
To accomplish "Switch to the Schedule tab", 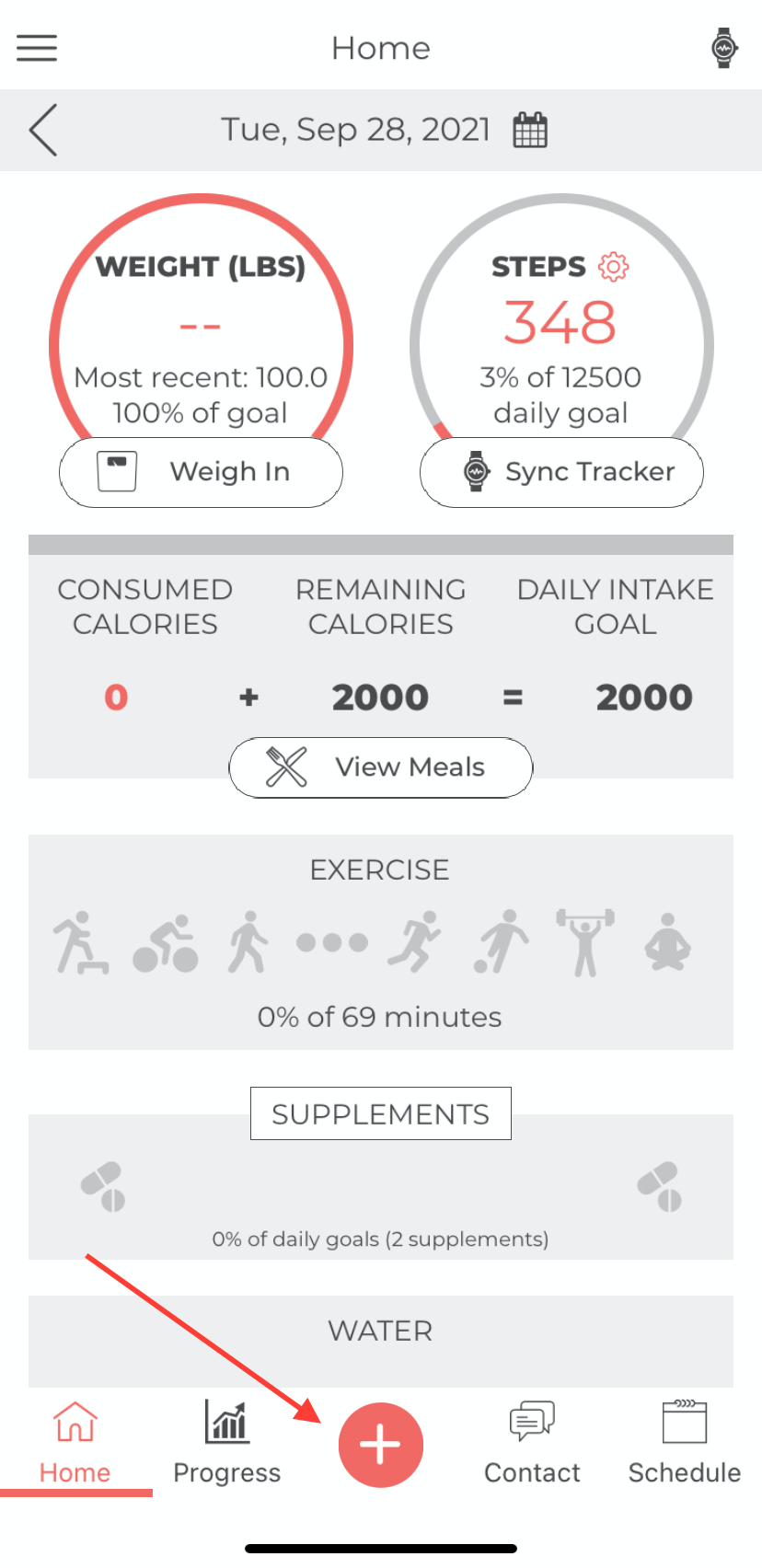I will [684, 1442].
